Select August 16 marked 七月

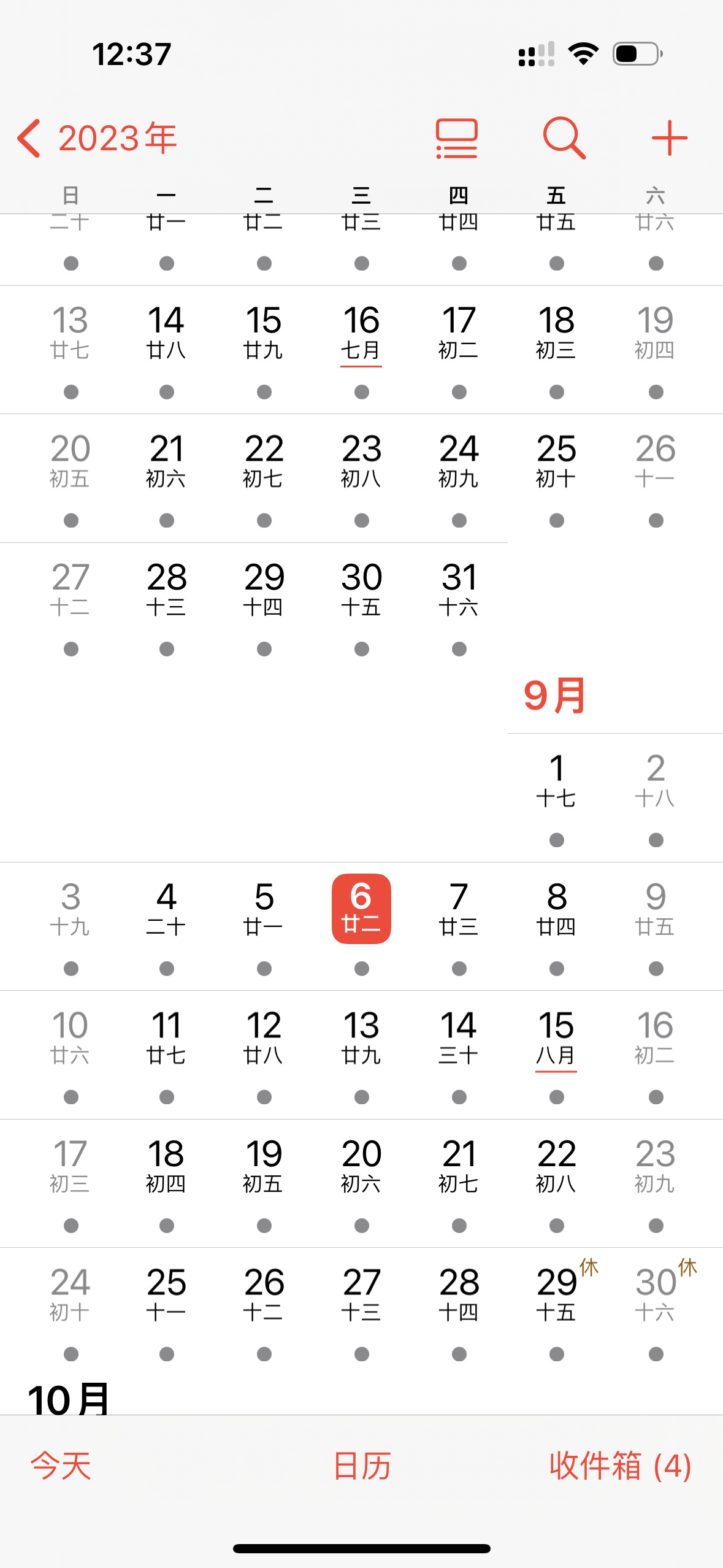[x=361, y=334]
